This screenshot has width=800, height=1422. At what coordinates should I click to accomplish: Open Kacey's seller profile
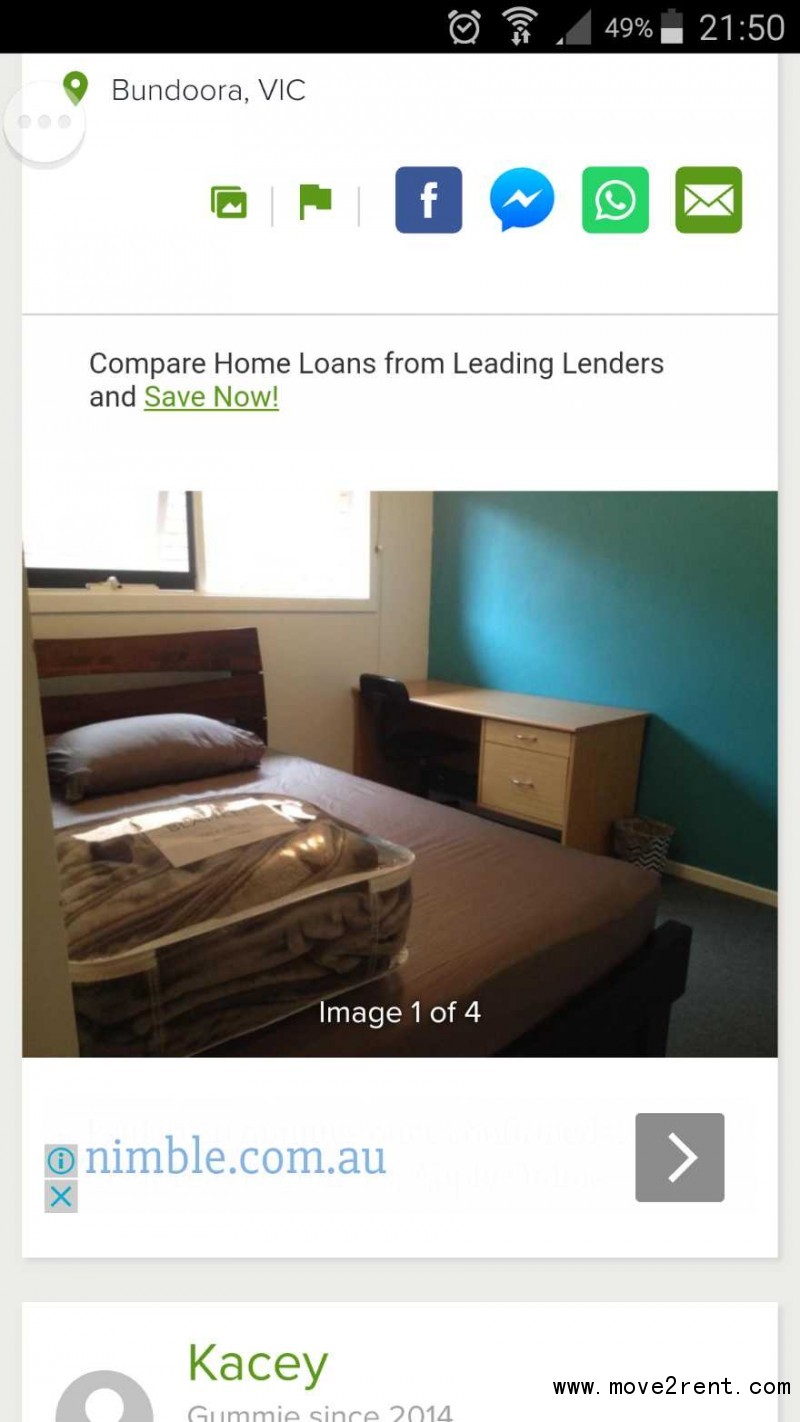pos(257,1364)
